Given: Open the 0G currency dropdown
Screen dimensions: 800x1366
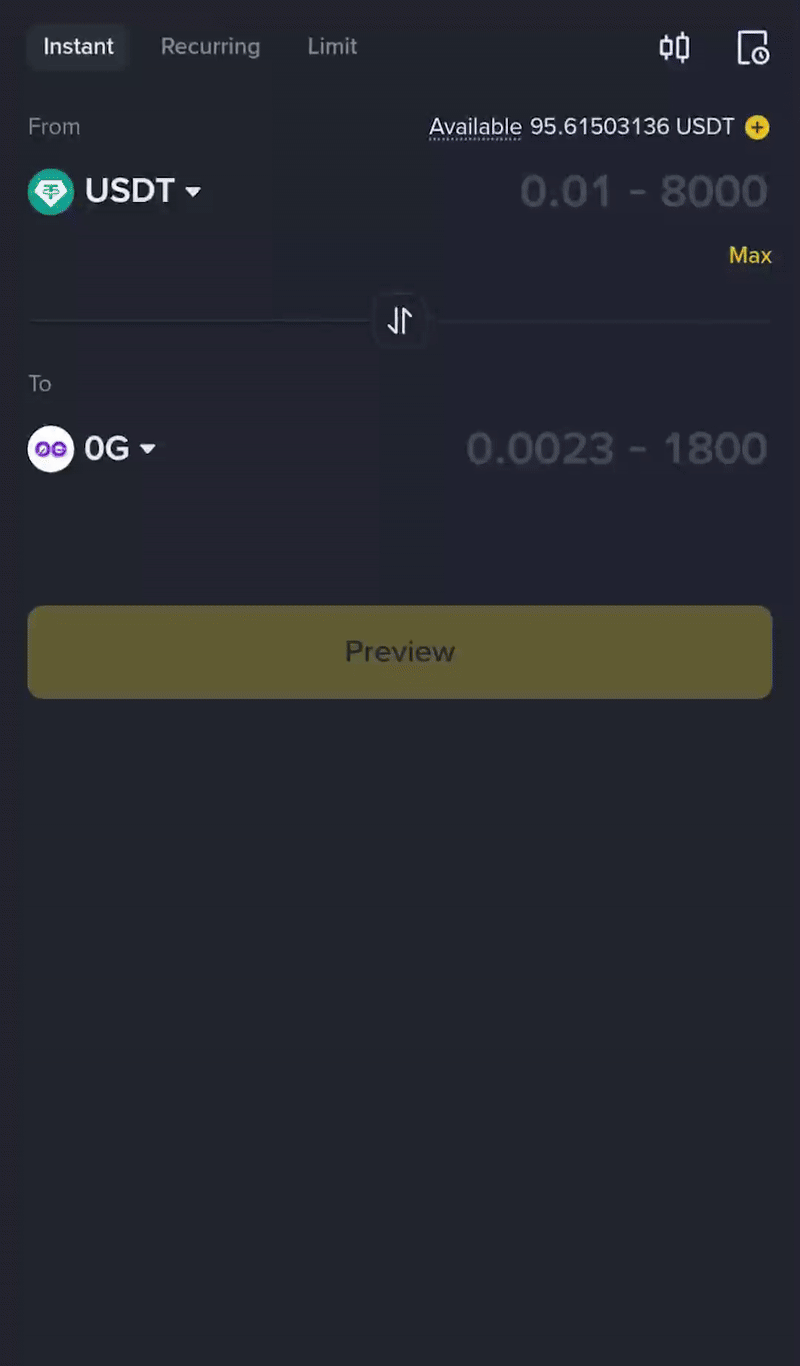Looking at the screenshot, I should pyautogui.click(x=93, y=449).
